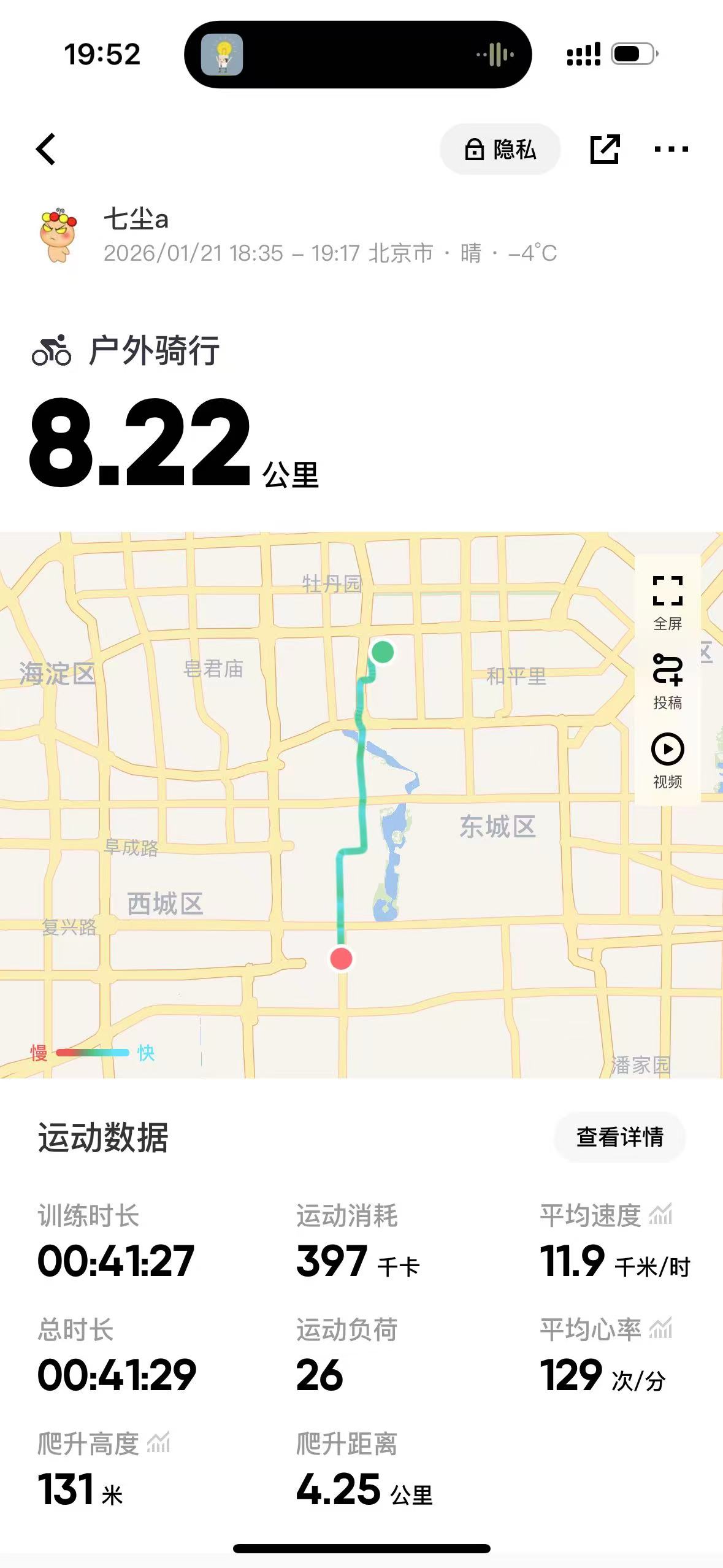The height and width of the screenshot is (1568, 723).
Task: Tap 投稿 to submit the route
Action: [x=667, y=682]
